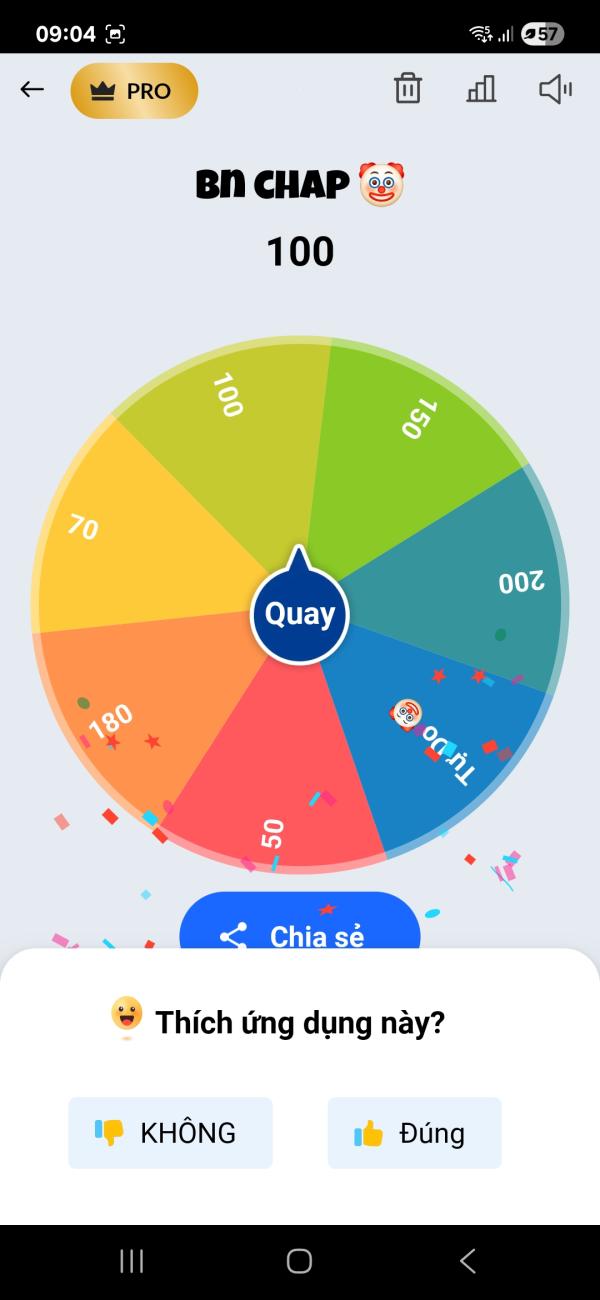Tap the trash can delete icon
Viewport: 600px width, 1300px height.
pyautogui.click(x=407, y=89)
